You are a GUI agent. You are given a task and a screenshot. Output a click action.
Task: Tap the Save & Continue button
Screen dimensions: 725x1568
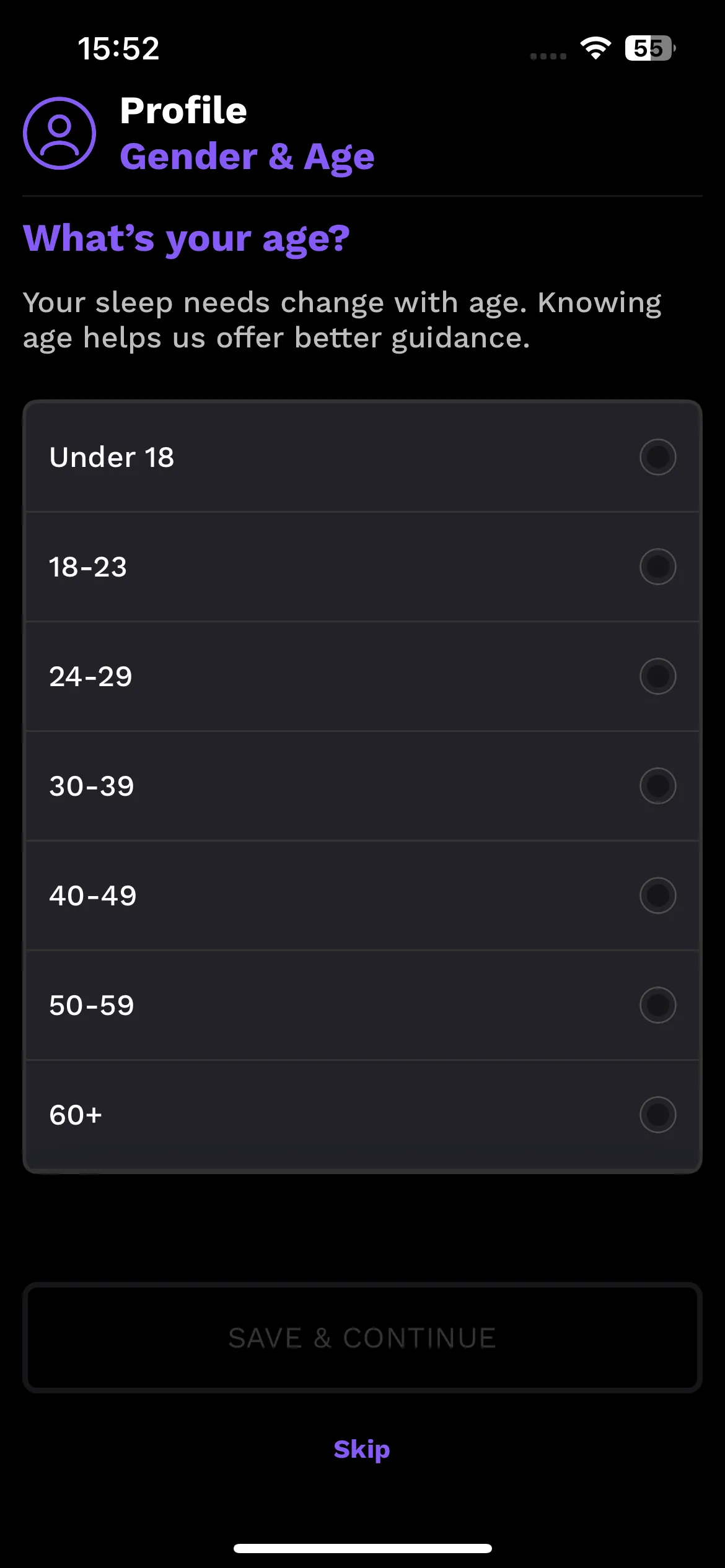tap(362, 1338)
